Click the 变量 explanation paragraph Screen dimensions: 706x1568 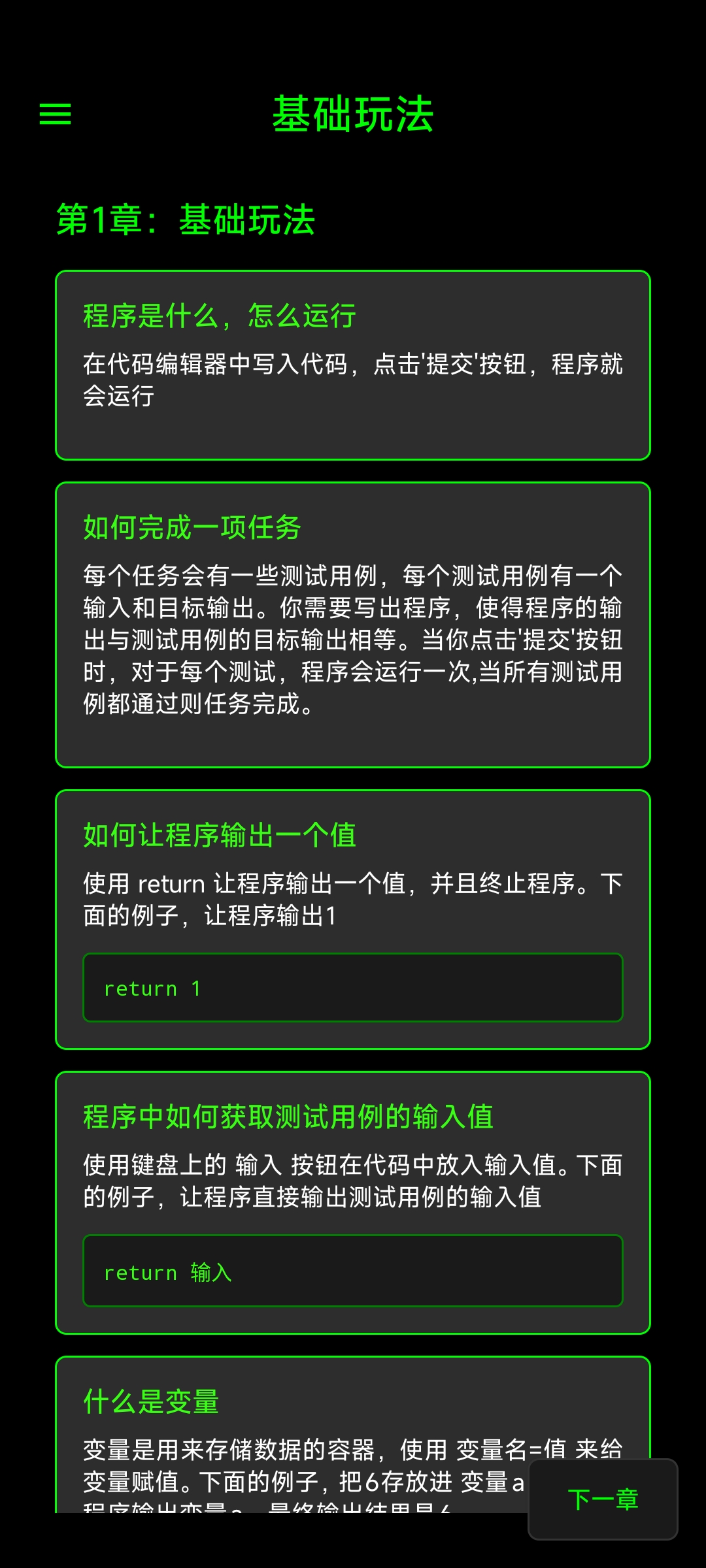coord(353,1468)
